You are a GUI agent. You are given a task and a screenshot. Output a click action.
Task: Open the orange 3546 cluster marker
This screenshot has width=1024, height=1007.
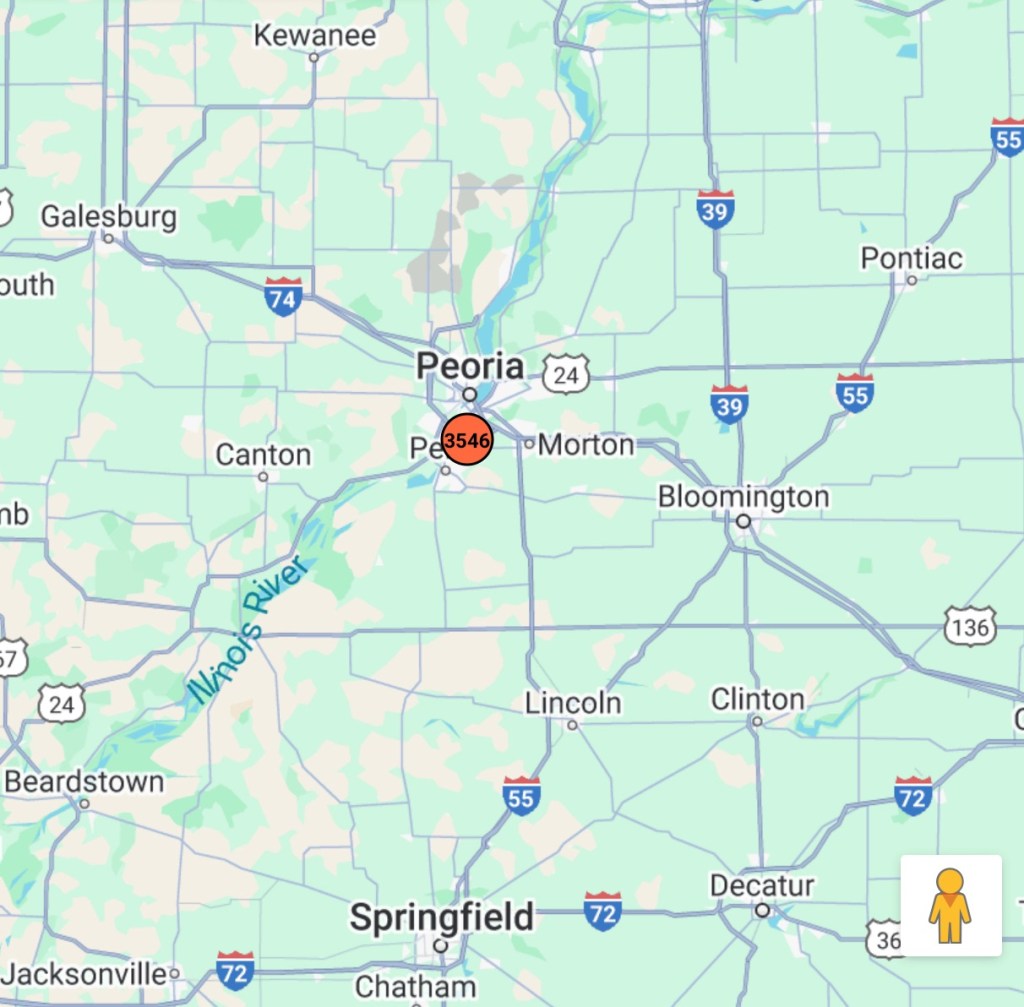coord(467,440)
